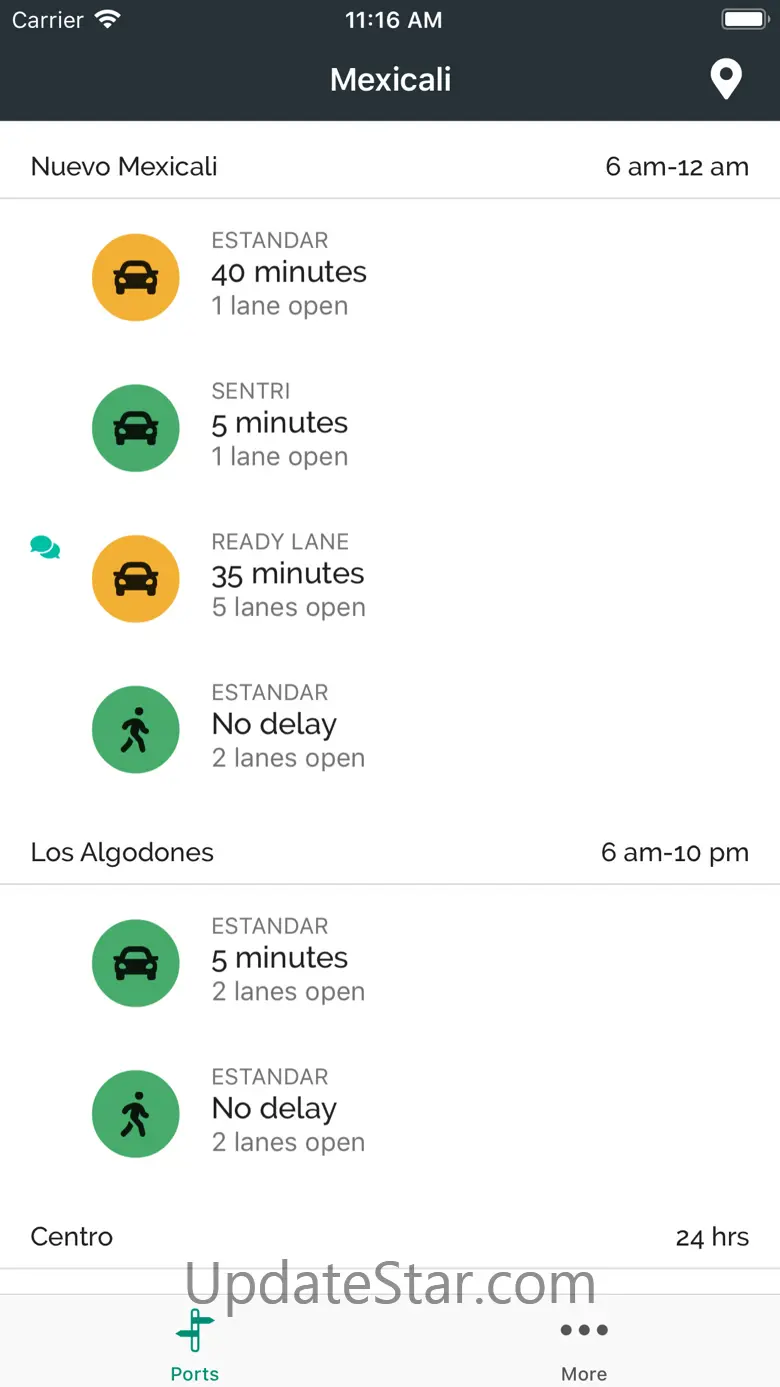Switch to the Ports tab

(195, 1343)
